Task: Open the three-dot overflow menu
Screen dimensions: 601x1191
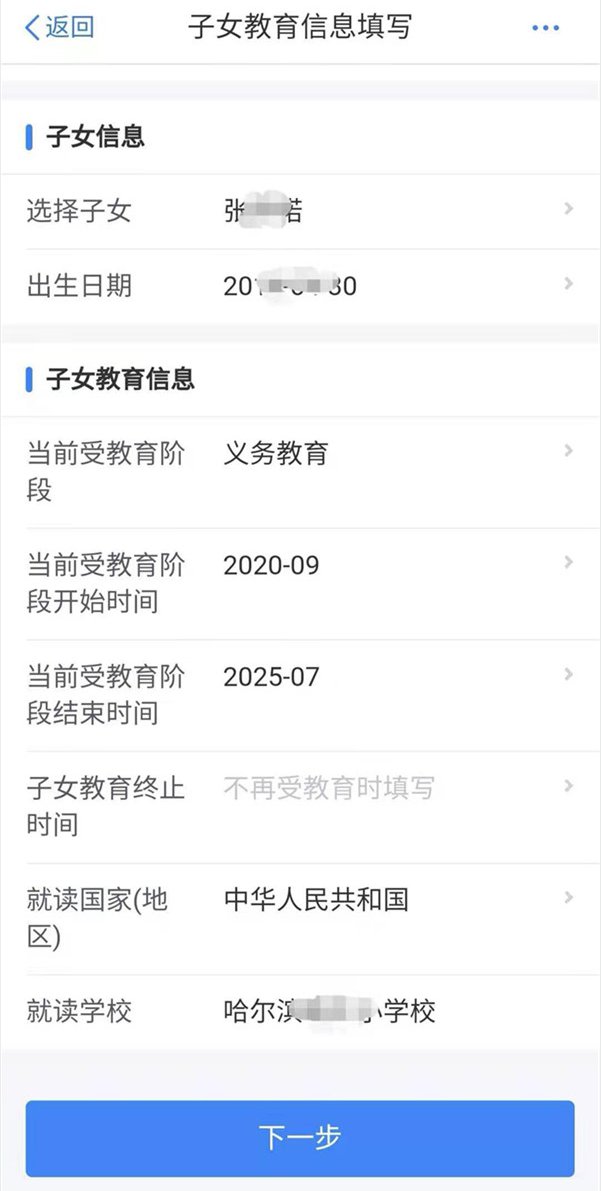Action: tap(545, 28)
